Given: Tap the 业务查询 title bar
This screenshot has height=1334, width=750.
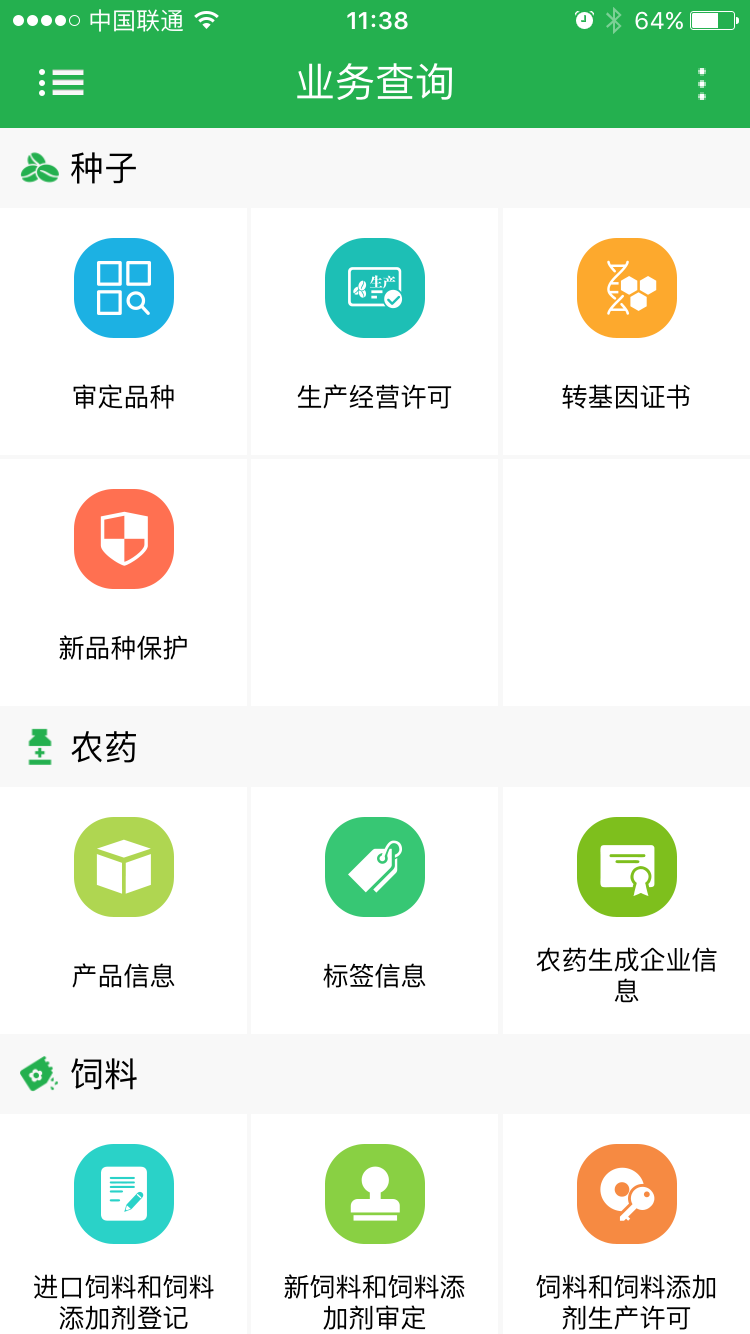Looking at the screenshot, I should click(375, 84).
